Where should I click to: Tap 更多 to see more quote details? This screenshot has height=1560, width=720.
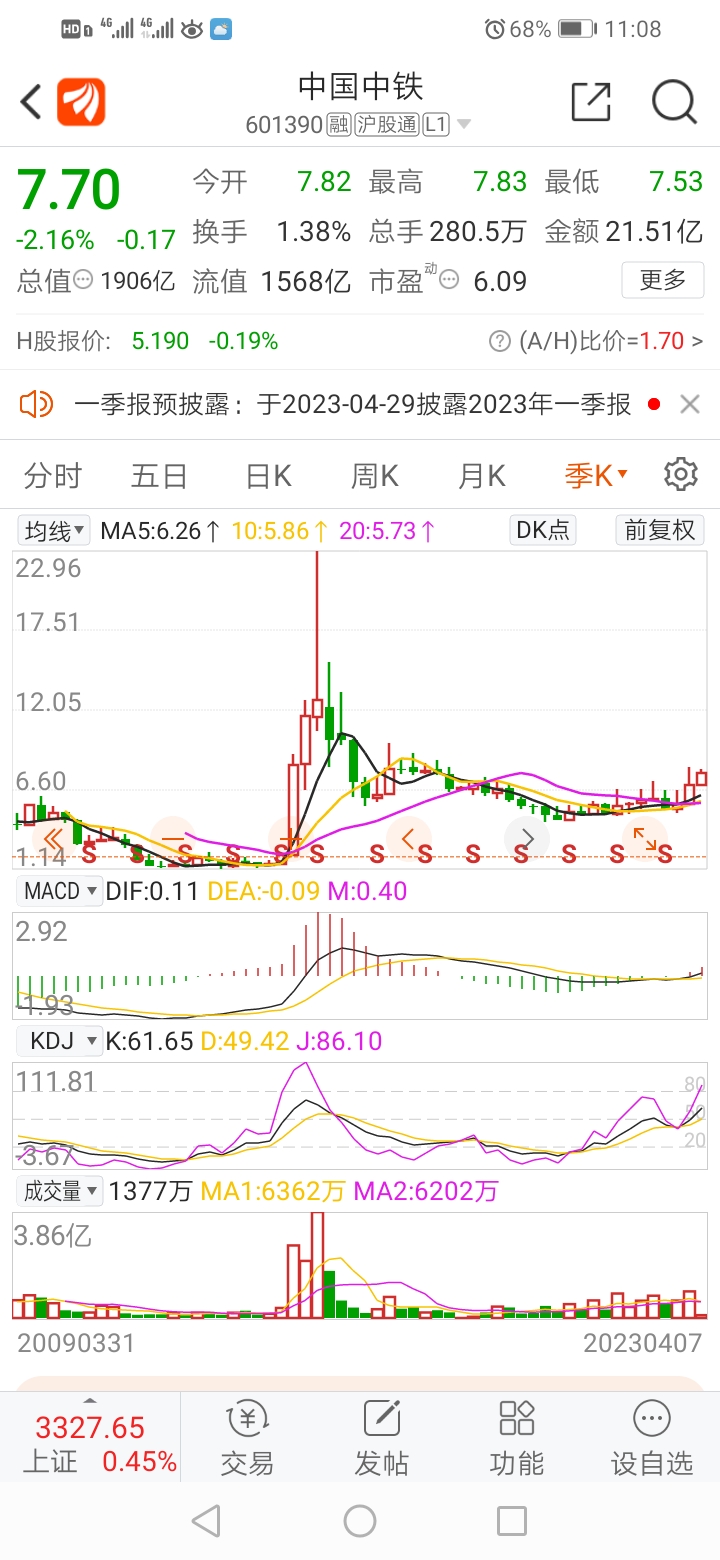coord(662,280)
